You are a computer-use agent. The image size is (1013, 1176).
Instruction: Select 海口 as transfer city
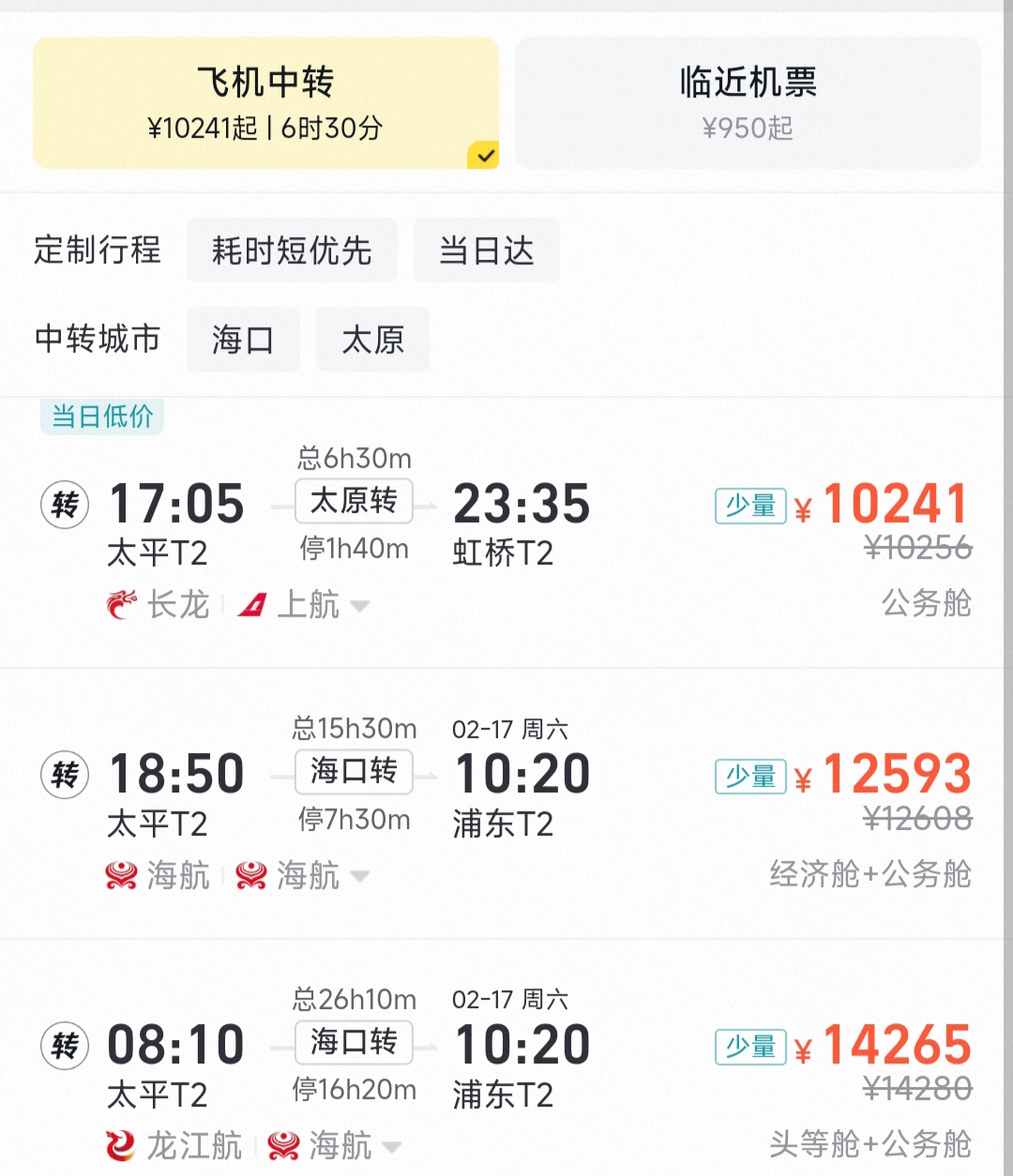pos(243,339)
